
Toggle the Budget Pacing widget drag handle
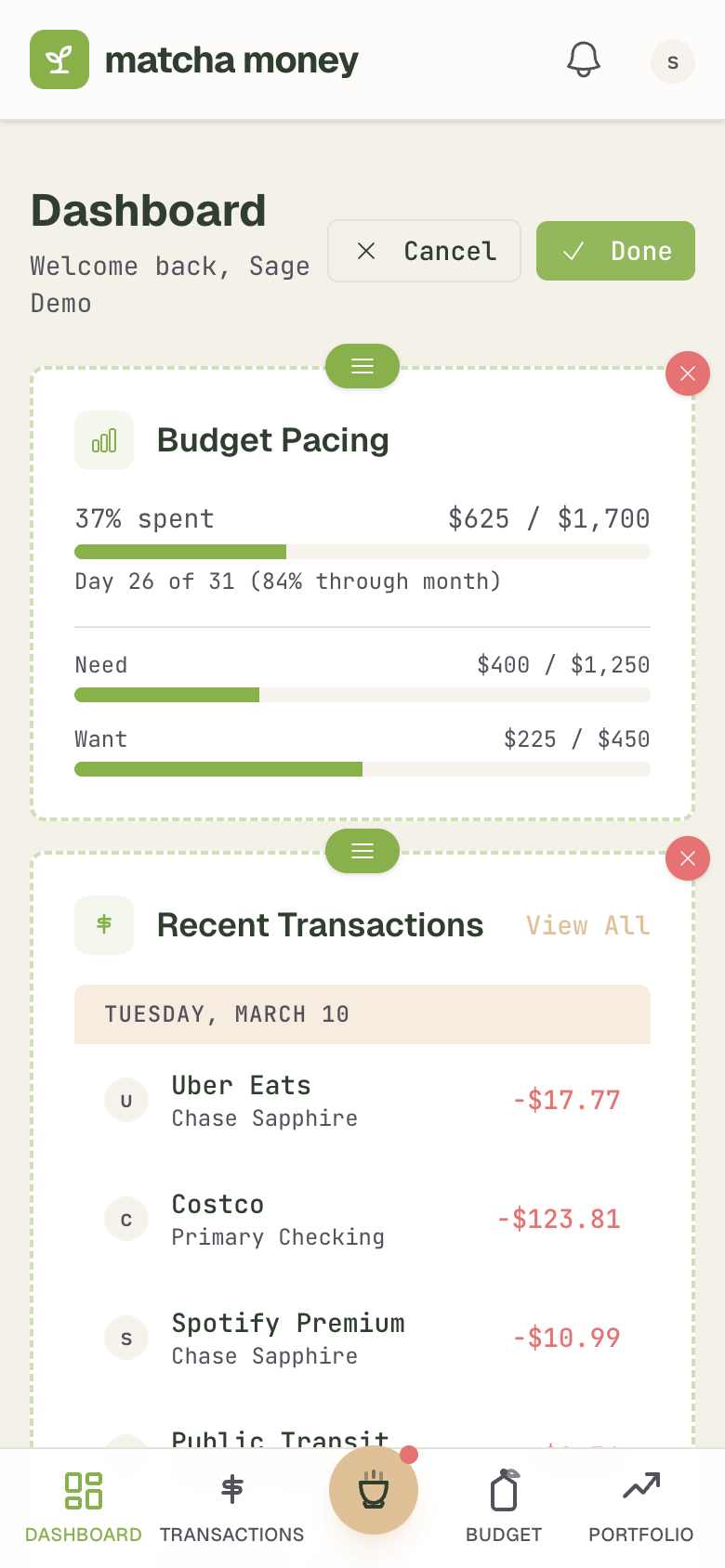(362, 366)
